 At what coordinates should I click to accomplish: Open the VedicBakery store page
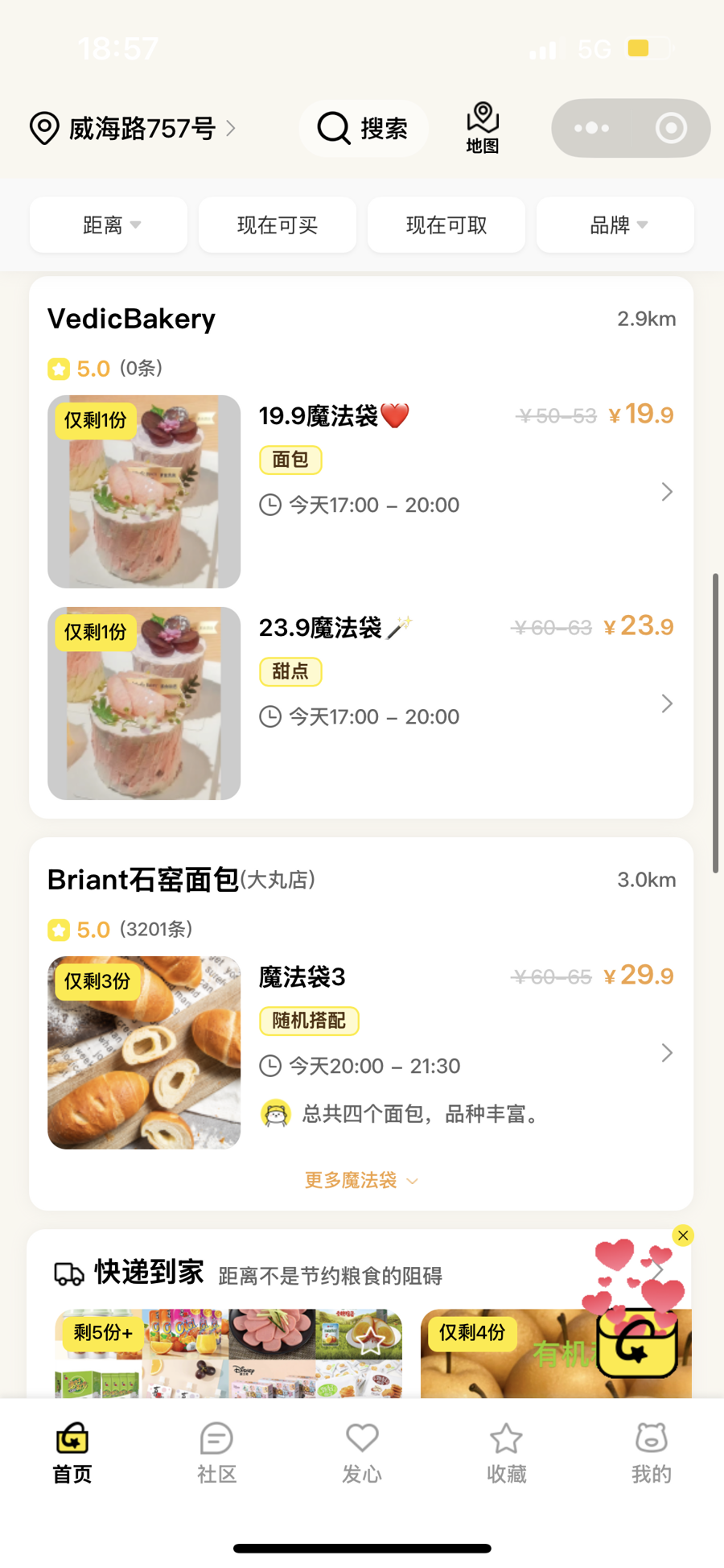[131, 318]
